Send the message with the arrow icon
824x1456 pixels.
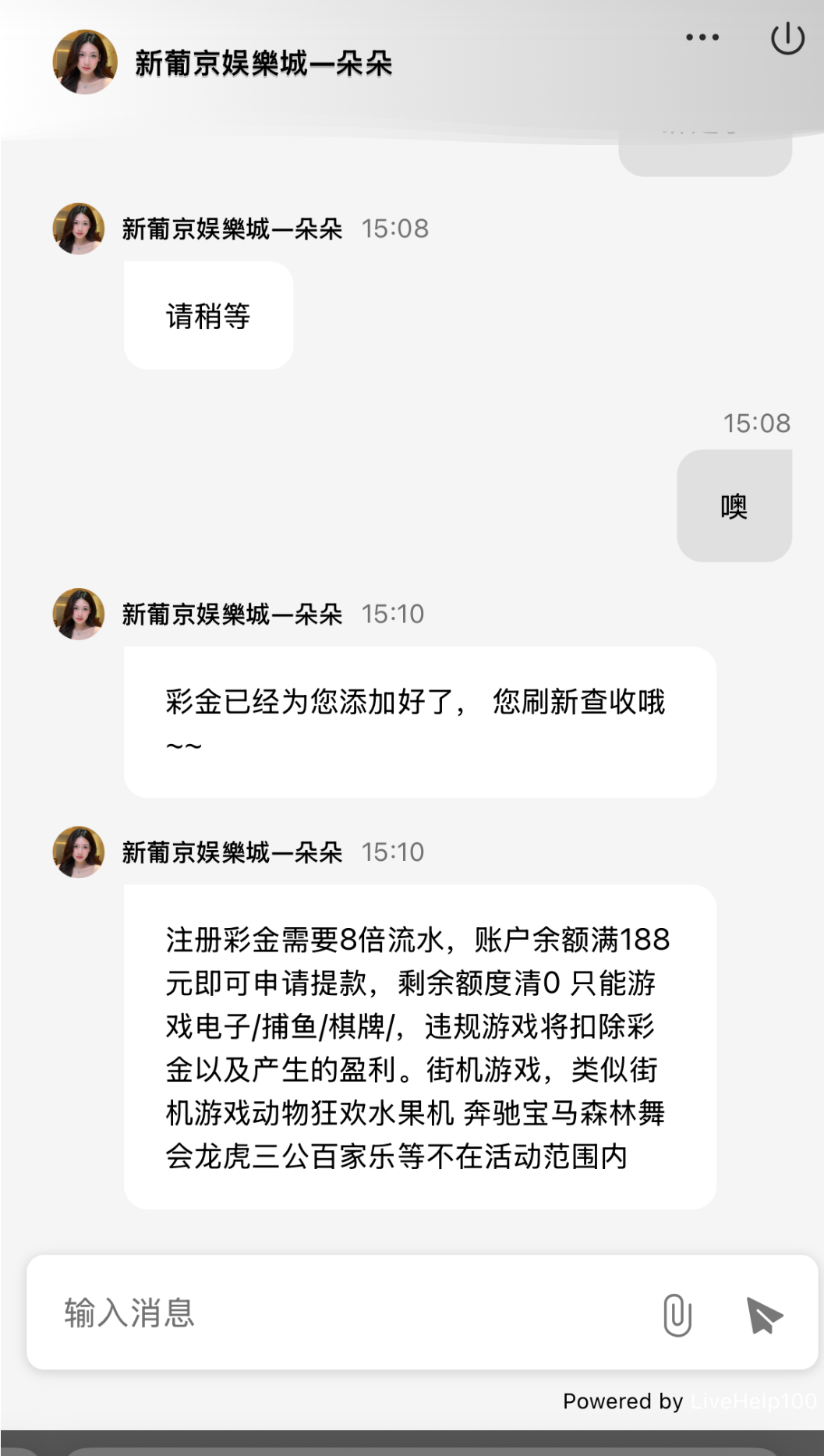[764, 1315]
